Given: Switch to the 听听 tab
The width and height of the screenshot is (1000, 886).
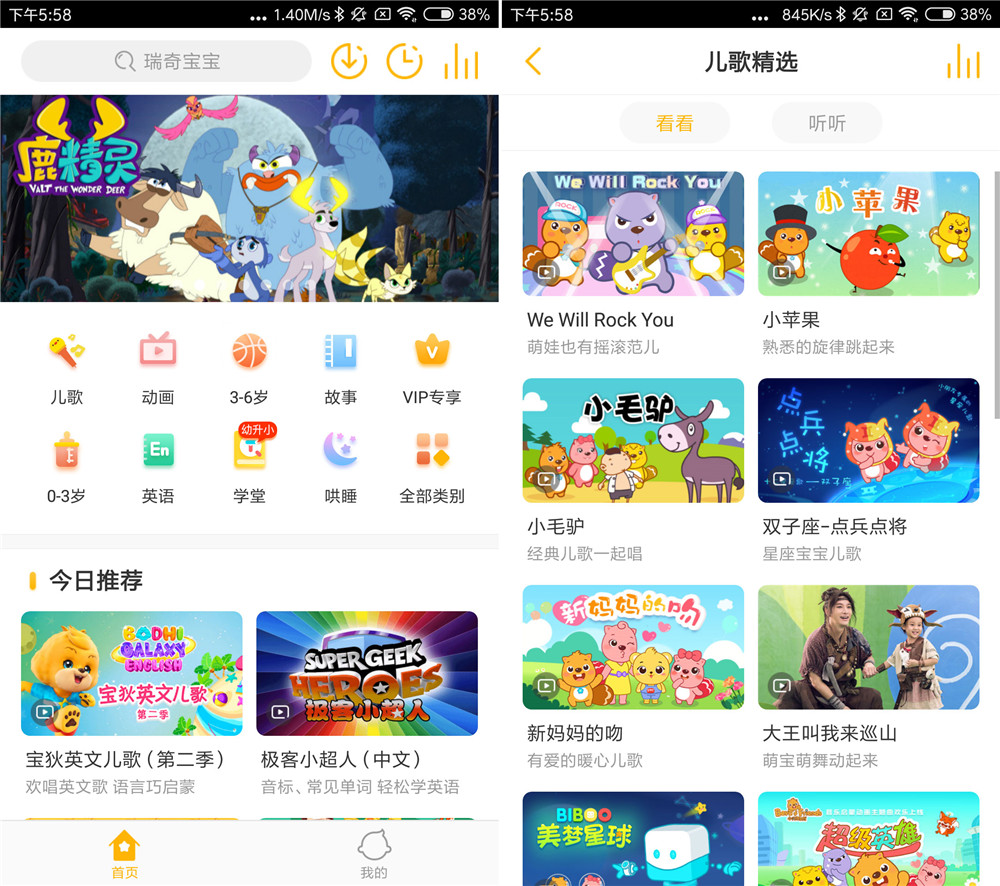Looking at the screenshot, I should click(x=826, y=123).
